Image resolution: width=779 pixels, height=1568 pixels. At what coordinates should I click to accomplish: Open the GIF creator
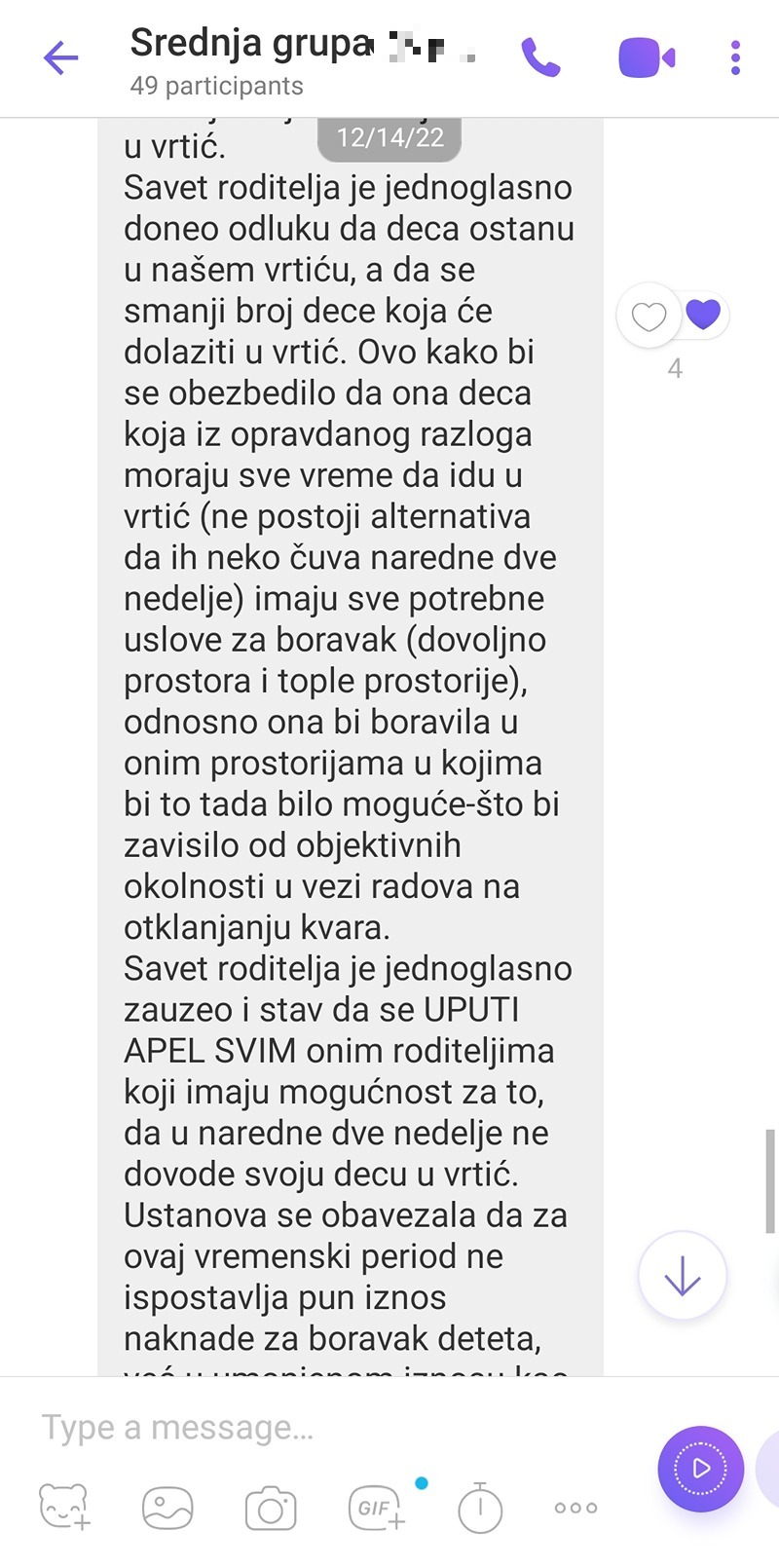pyautogui.click(x=377, y=1508)
